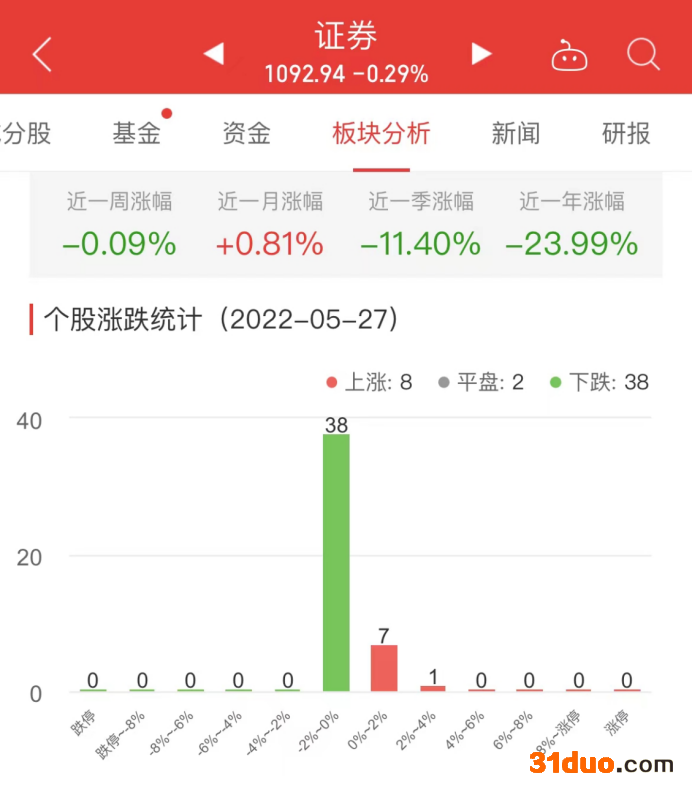Open search with the magnifier icon
Viewport: 692px width, 785px height.
click(643, 54)
